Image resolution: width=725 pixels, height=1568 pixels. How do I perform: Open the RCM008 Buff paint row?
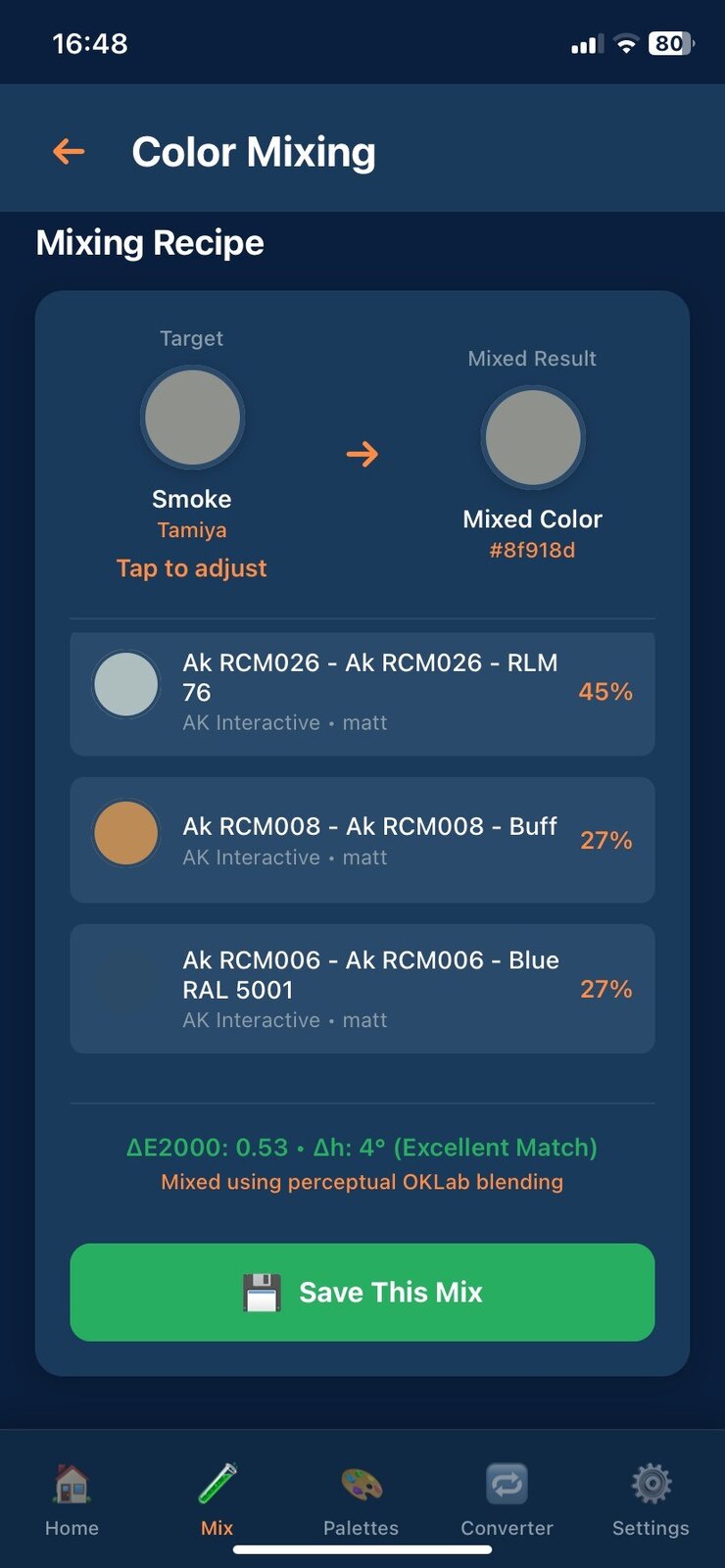(x=362, y=840)
